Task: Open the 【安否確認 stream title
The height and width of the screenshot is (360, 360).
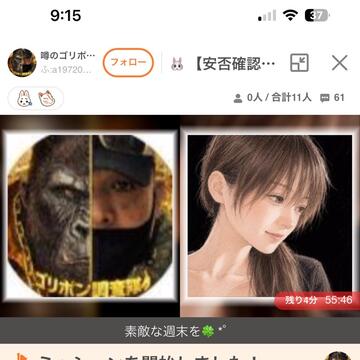Action: point(235,63)
